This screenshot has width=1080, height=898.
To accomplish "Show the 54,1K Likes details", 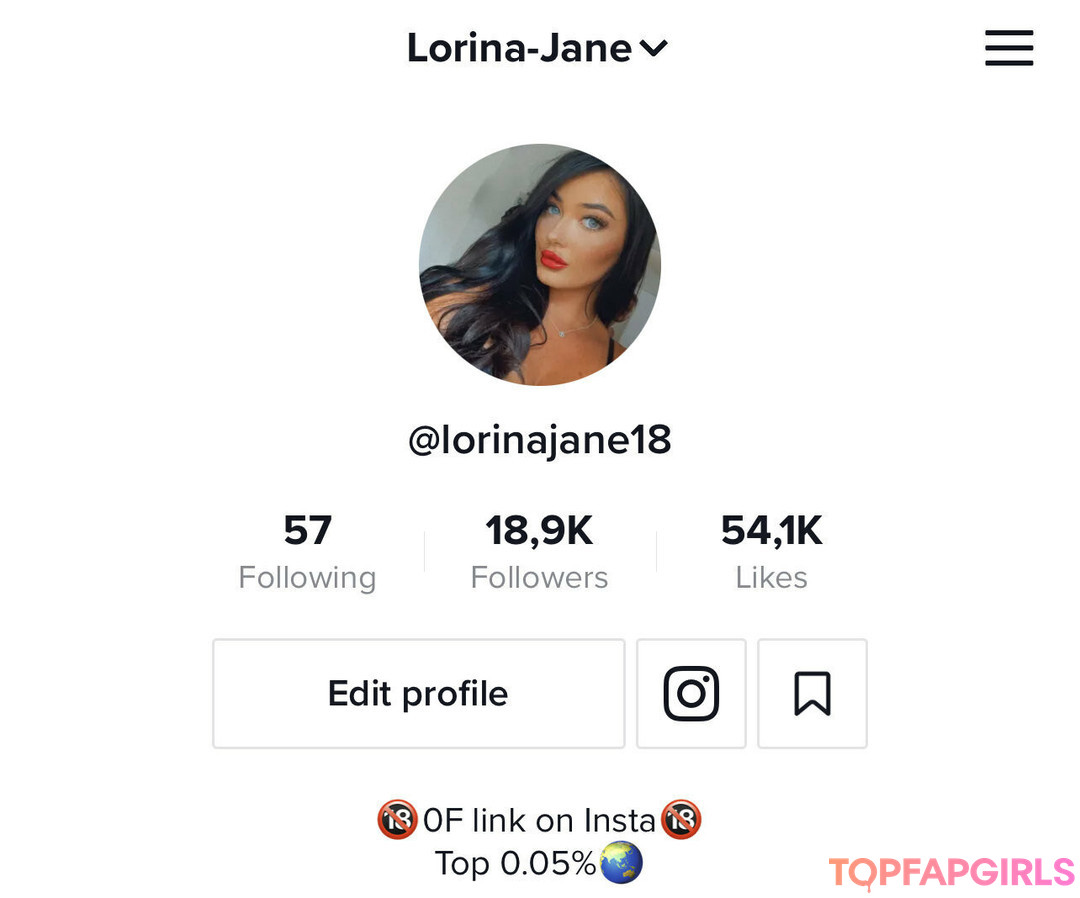I will coord(771,552).
